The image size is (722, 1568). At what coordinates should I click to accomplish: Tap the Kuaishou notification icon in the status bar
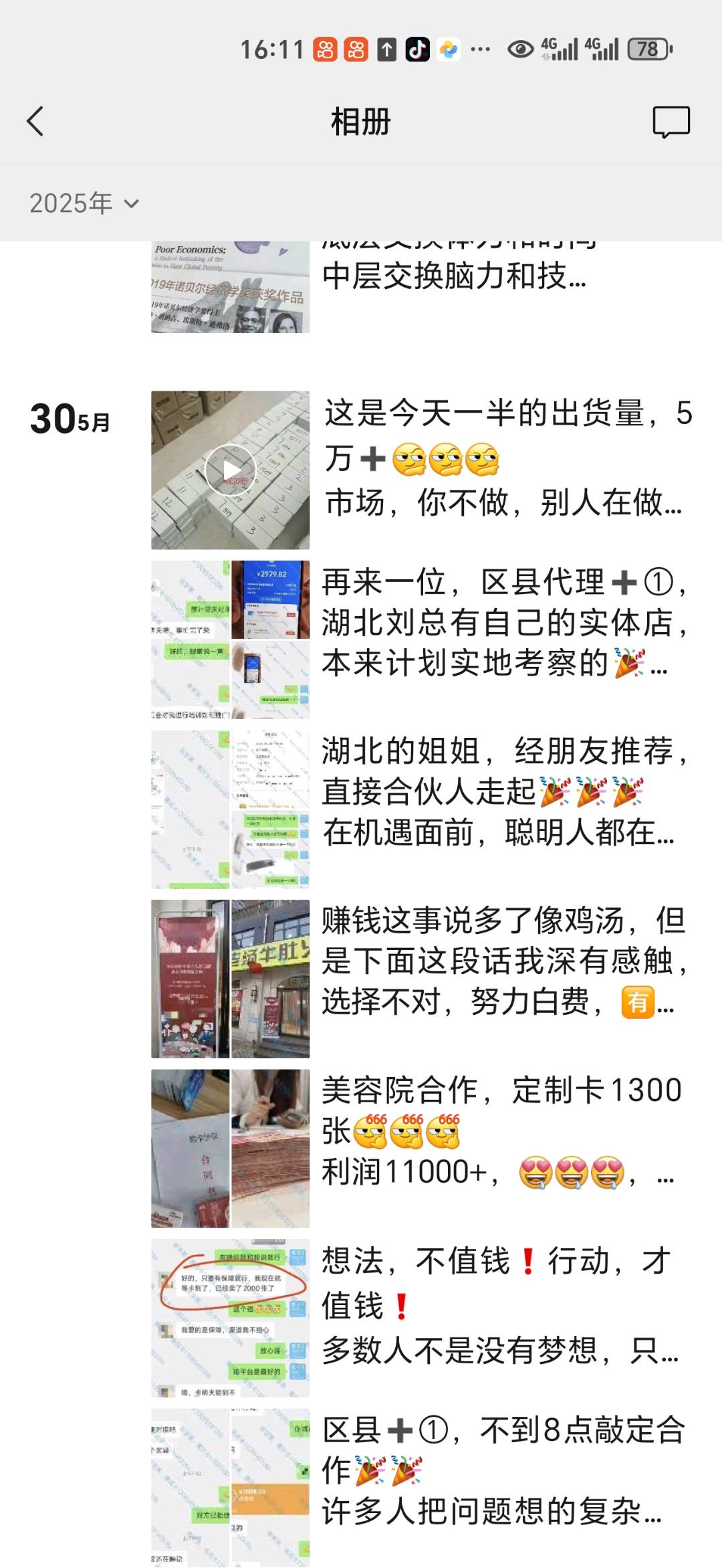pos(328,49)
